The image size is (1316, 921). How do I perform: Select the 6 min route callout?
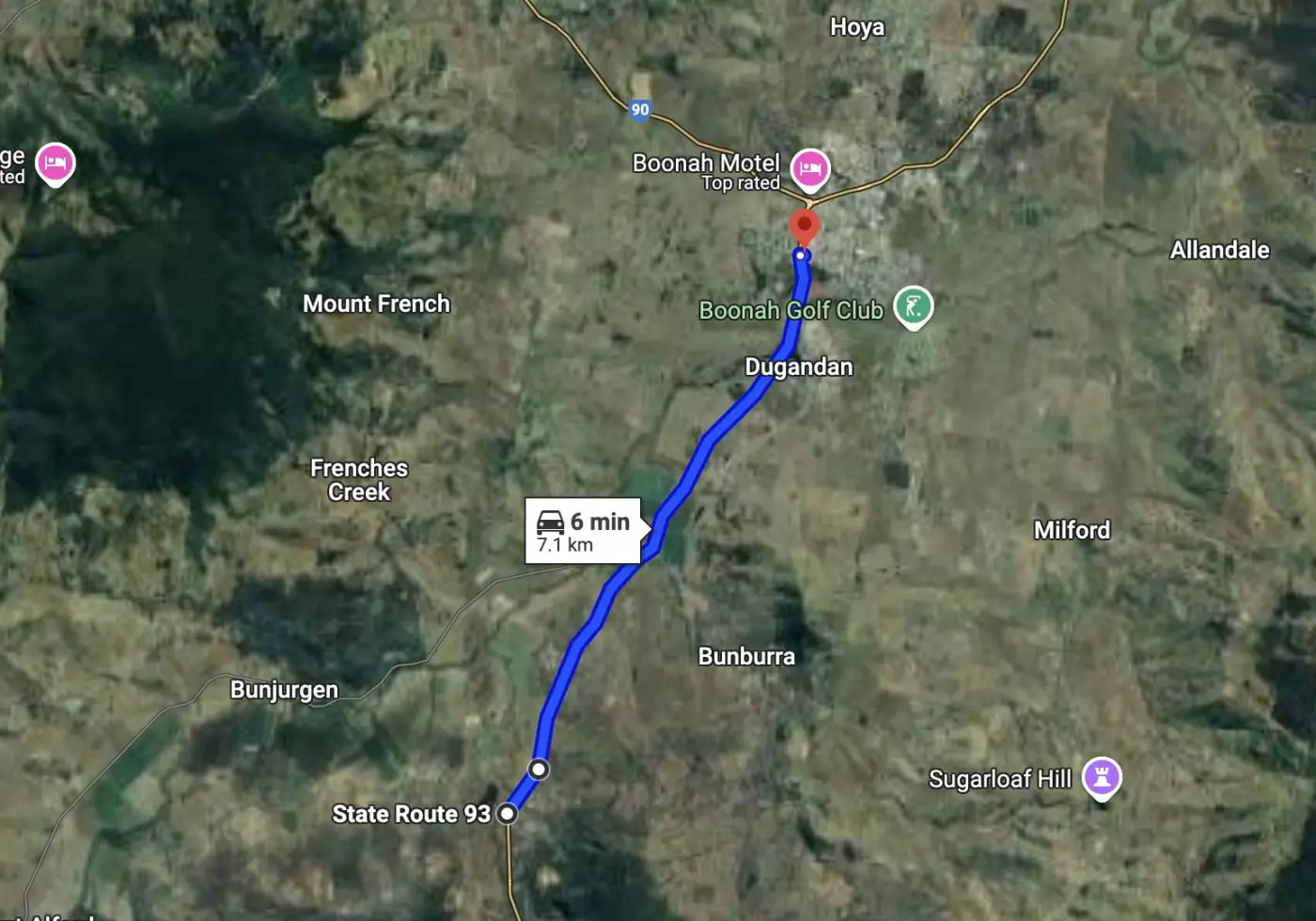pyautogui.click(x=584, y=531)
